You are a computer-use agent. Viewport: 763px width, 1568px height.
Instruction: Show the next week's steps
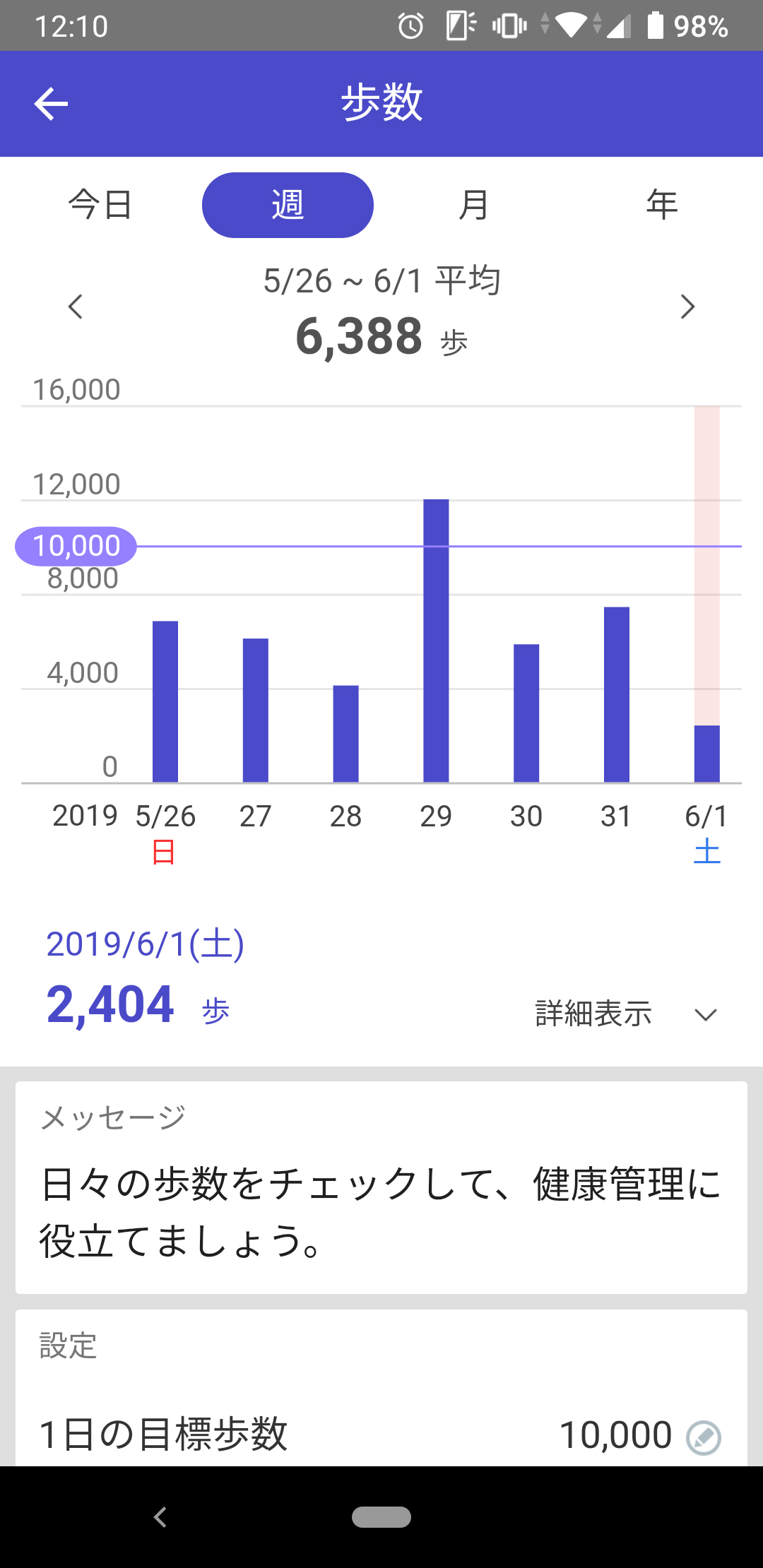[x=687, y=307]
